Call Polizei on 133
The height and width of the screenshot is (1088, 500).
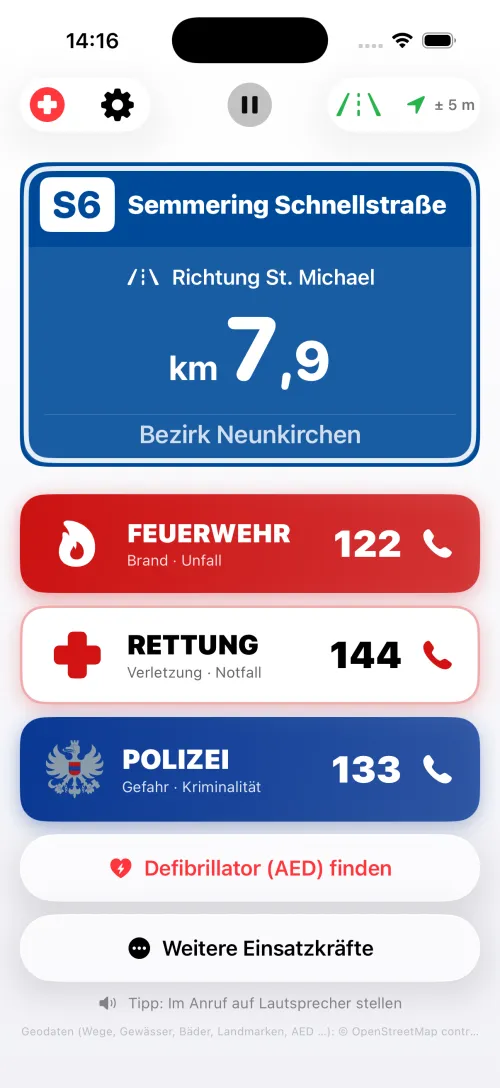250,769
